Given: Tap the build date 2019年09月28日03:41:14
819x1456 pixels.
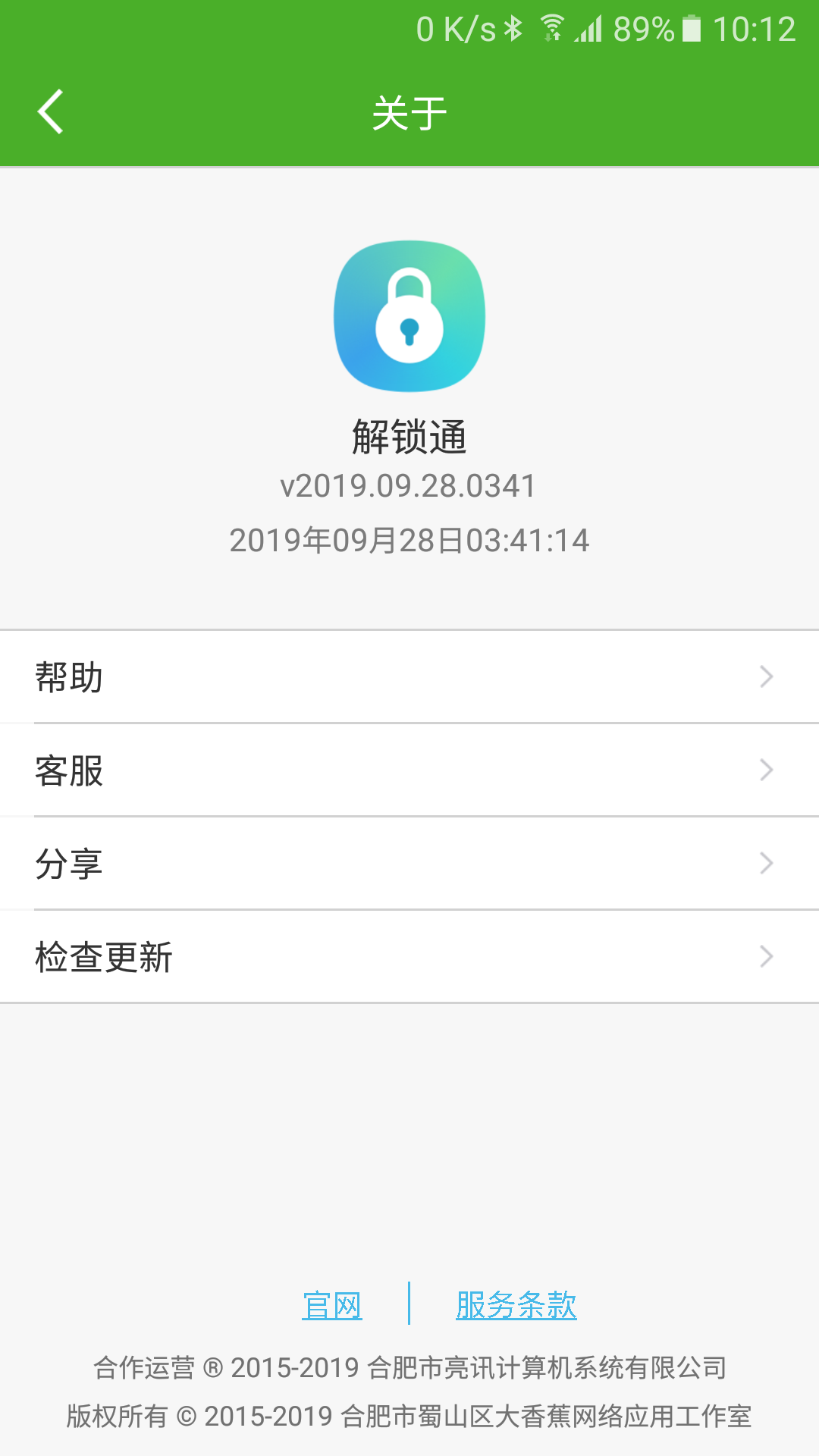Looking at the screenshot, I should (409, 541).
